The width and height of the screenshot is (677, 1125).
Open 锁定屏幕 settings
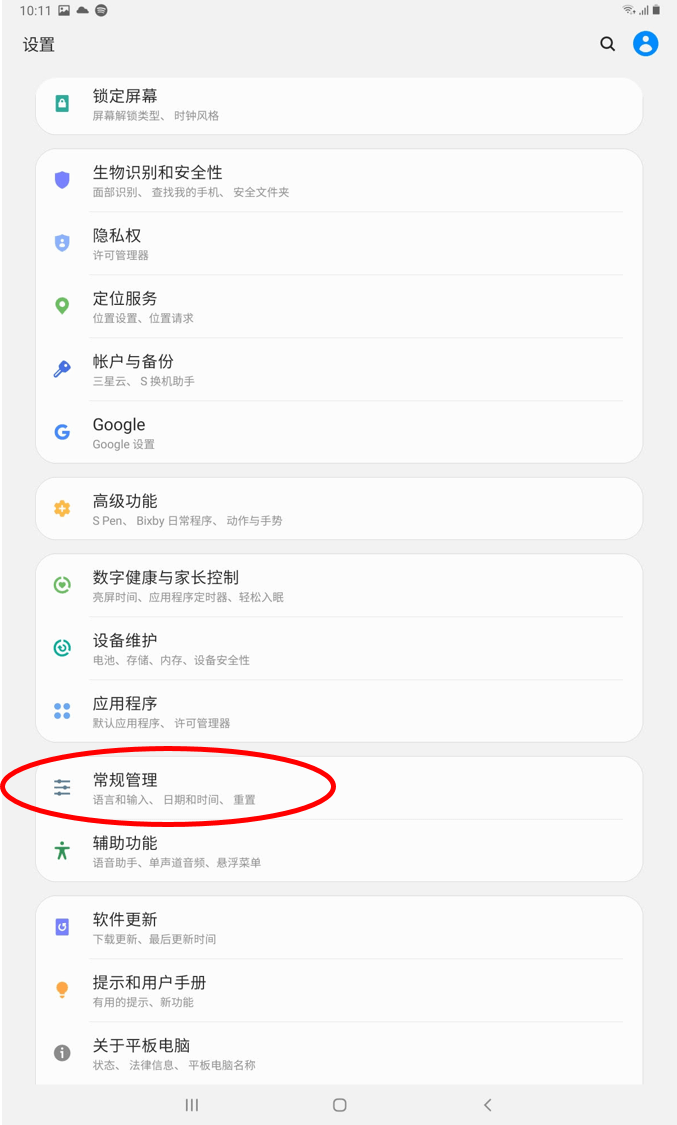tap(338, 105)
